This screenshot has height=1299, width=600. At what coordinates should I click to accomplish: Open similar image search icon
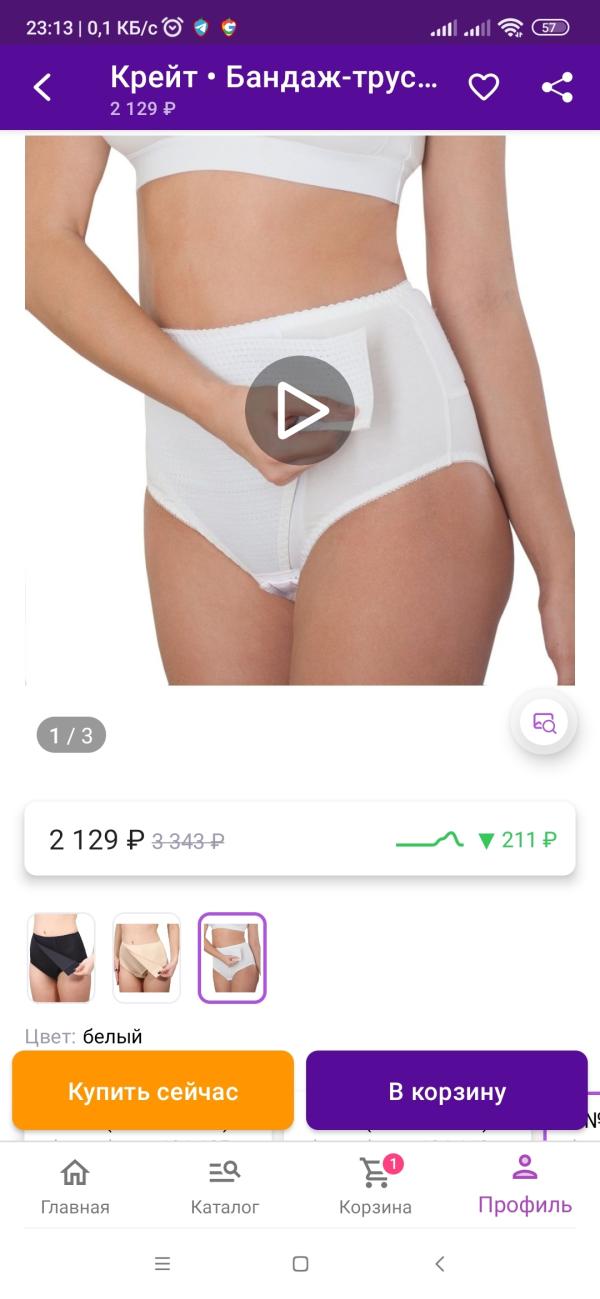(x=544, y=722)
